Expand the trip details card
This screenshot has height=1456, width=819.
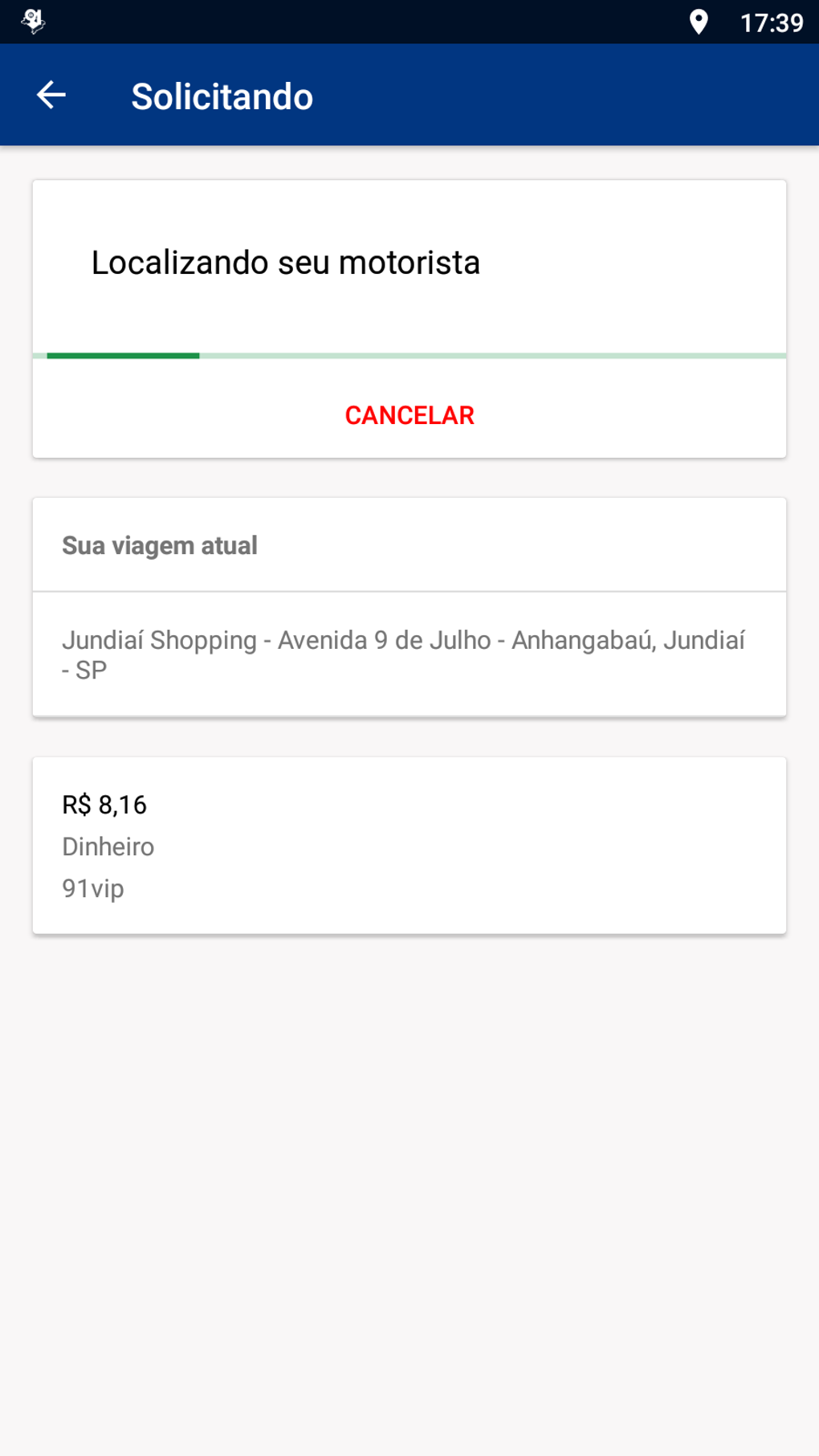click(409, 606)
